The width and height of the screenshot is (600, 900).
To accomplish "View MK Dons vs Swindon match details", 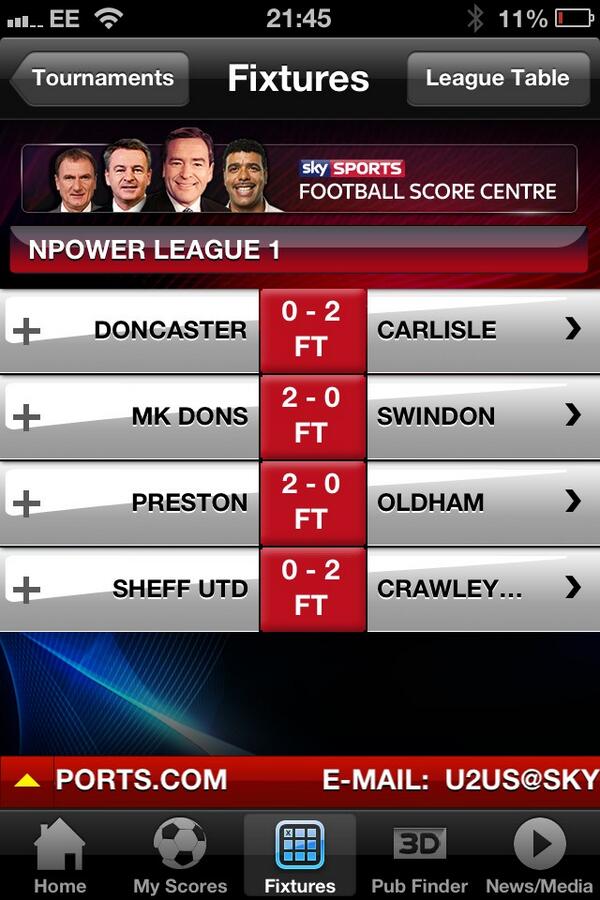I will click(573, 415).
